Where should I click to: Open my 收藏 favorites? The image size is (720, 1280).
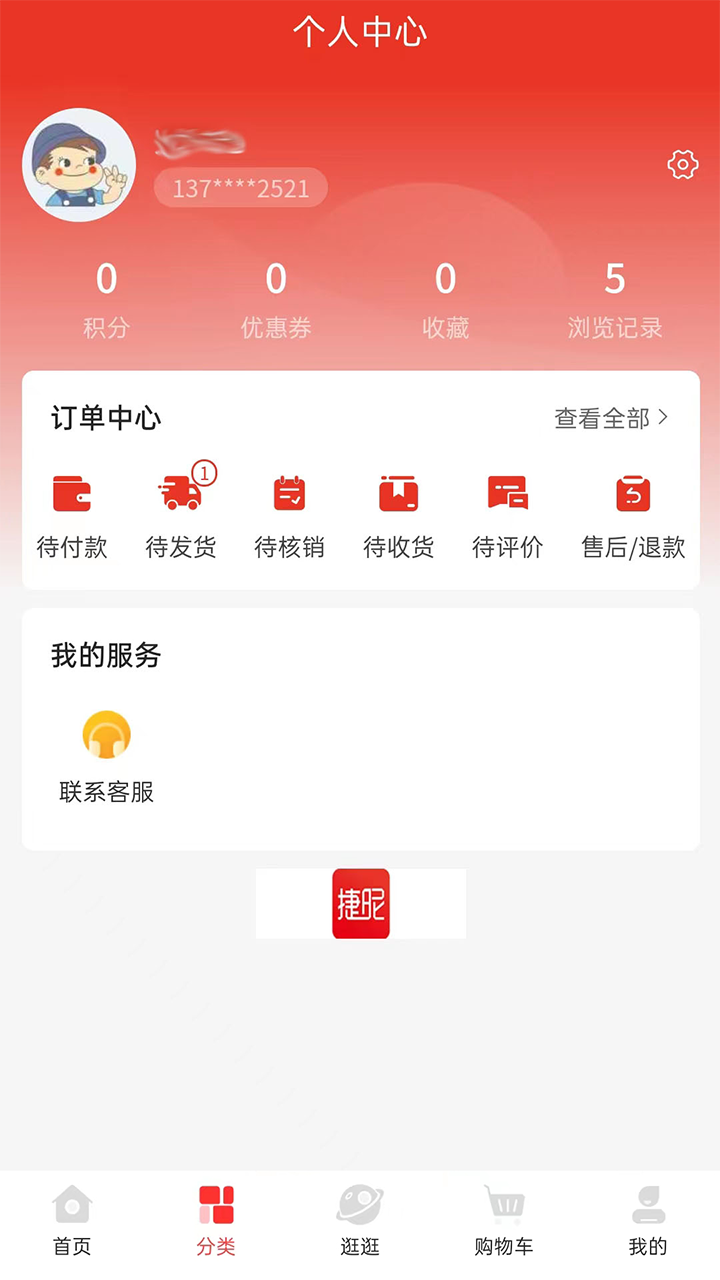[445, 298]
